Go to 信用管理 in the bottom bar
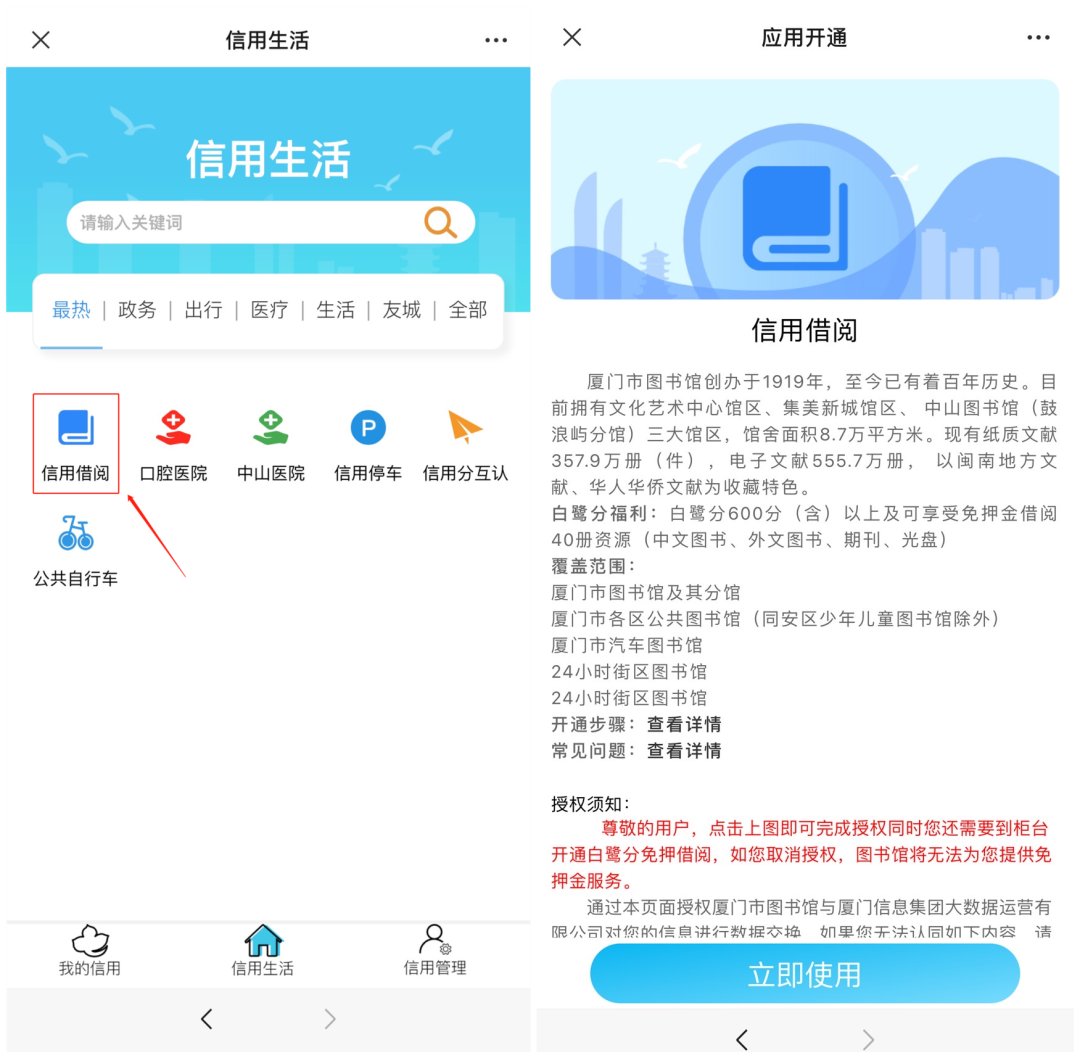The height and width of the screenshot is (1058, 1080). coord(435,950)
